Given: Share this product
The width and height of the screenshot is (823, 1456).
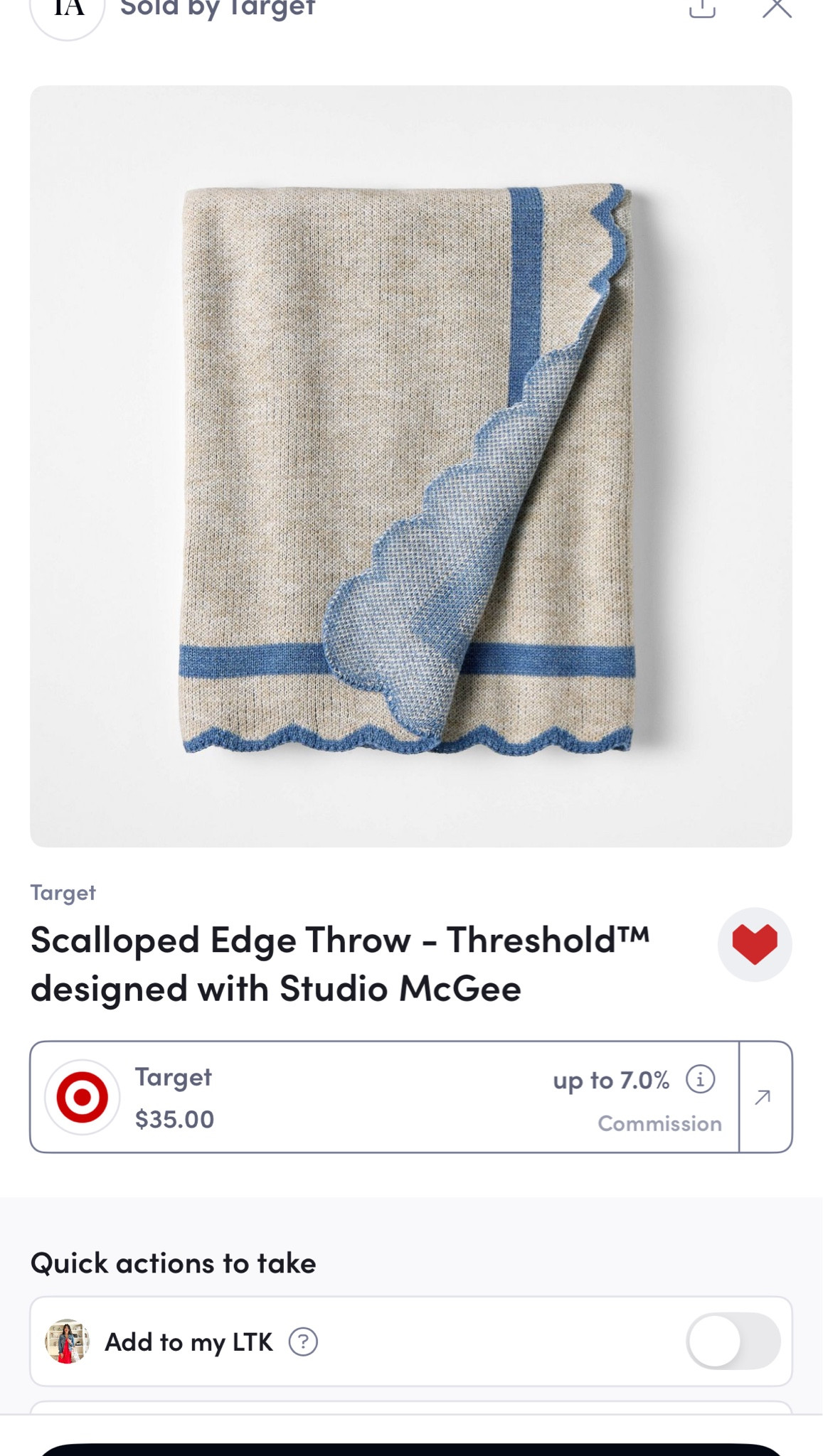Looking at the screenshot, I should point(702,9).
